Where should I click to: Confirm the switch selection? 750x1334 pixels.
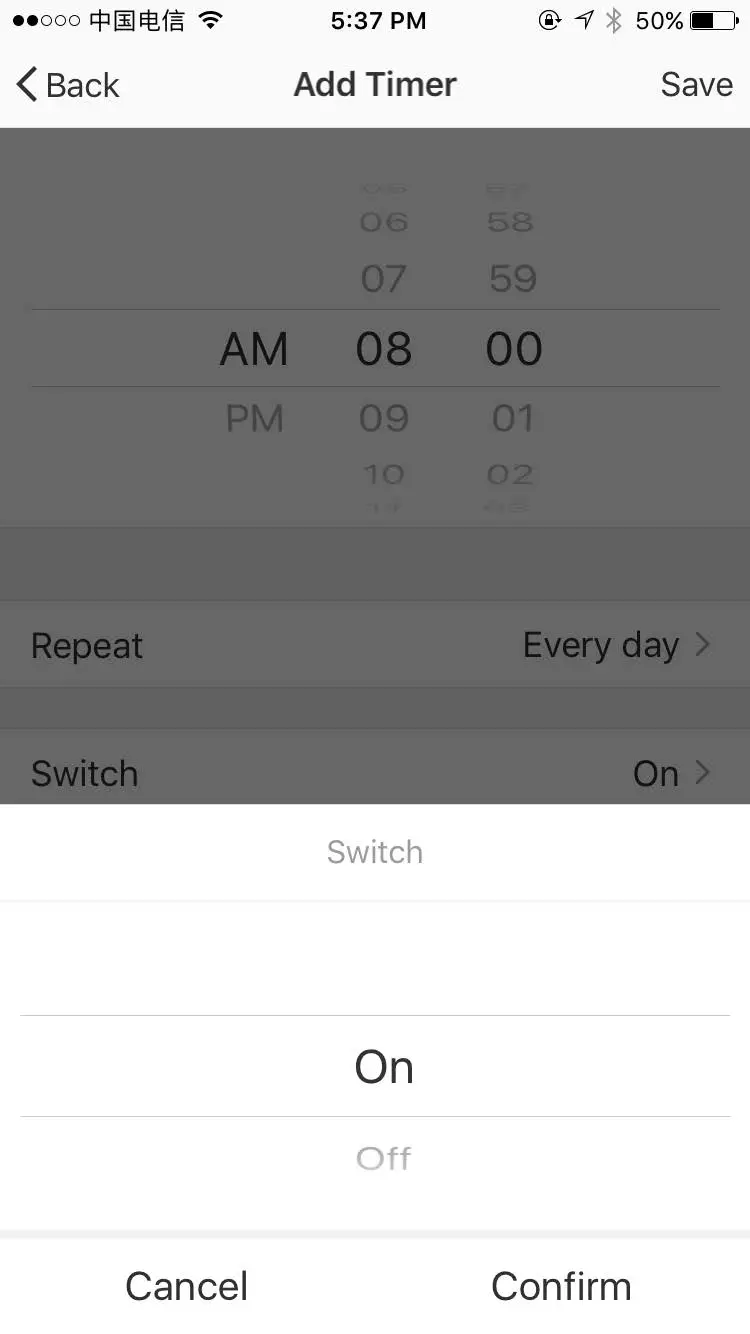(x=561, y=1286)
